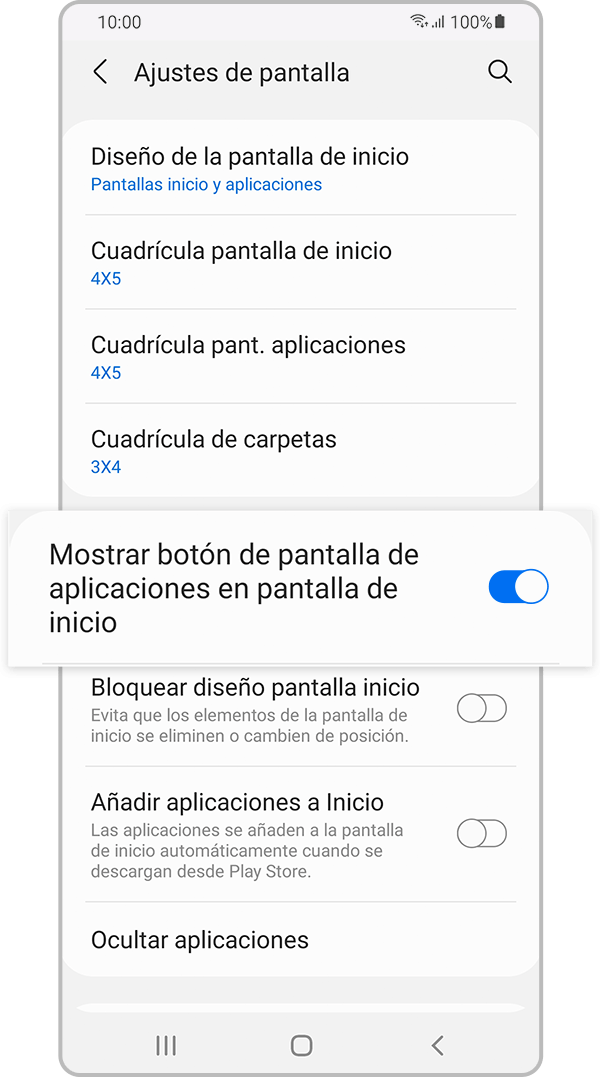Go back from Ajustes de pantalla
Screen dimensions: 600x1077
click(100, 72)
